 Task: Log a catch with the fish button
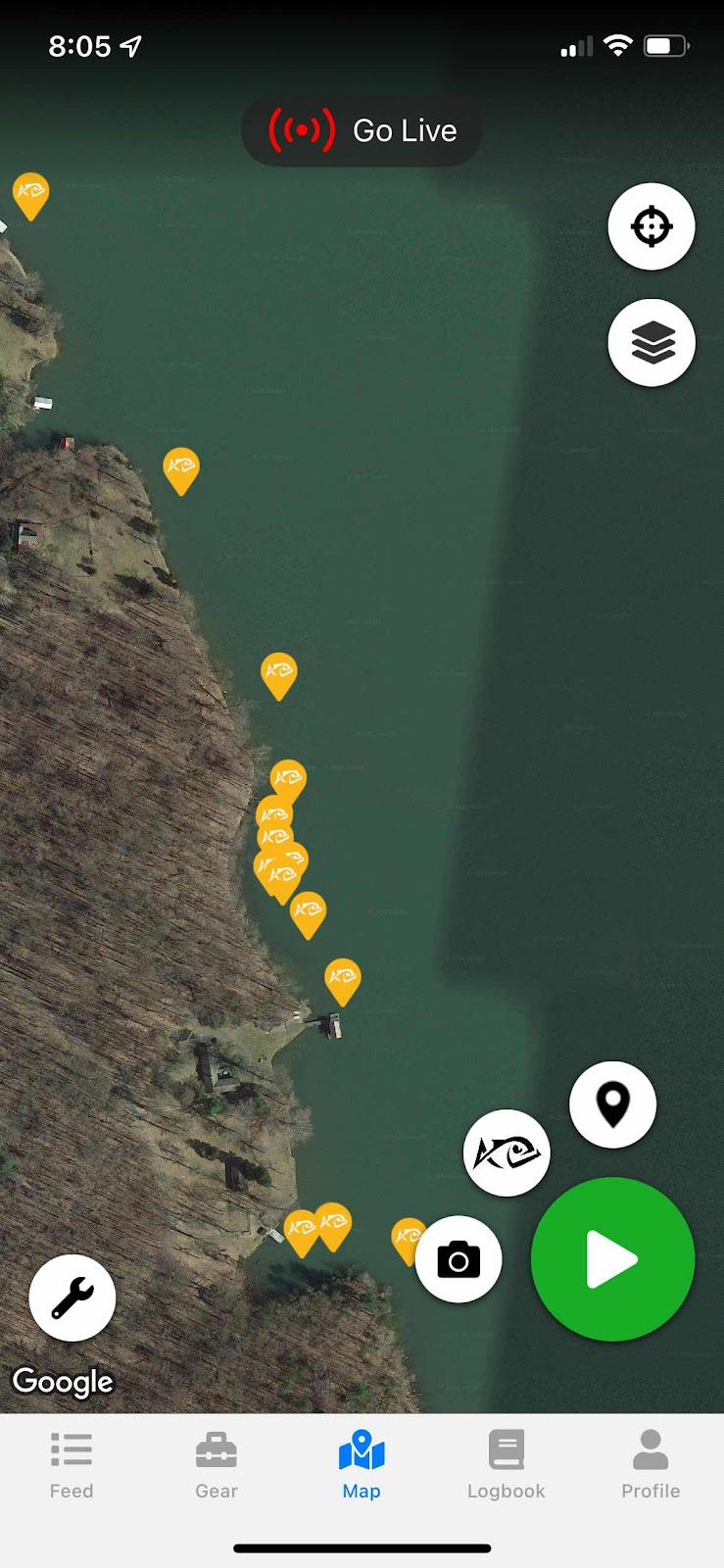point(507,1153)
